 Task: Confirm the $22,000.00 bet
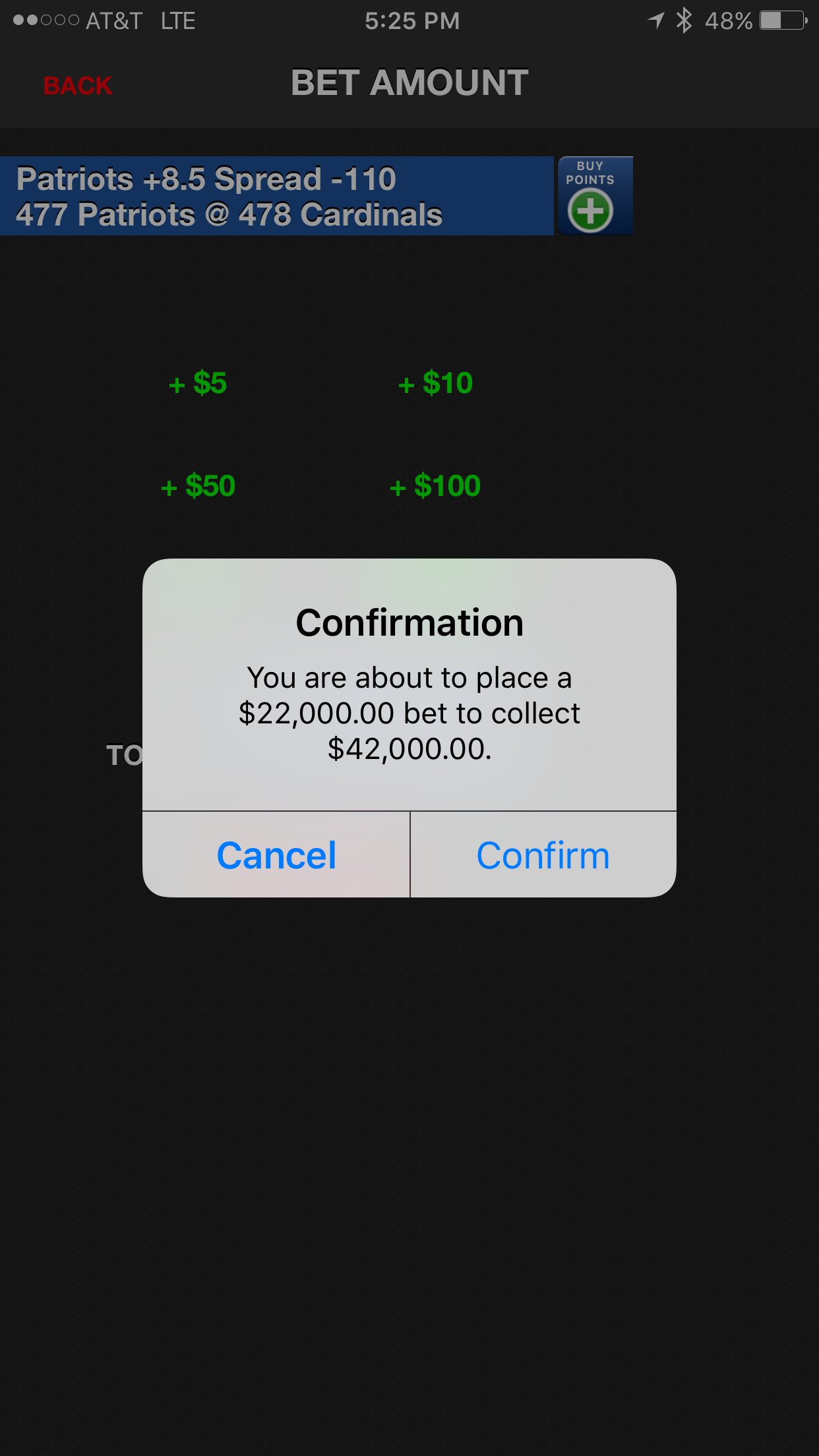pos(543,855)
